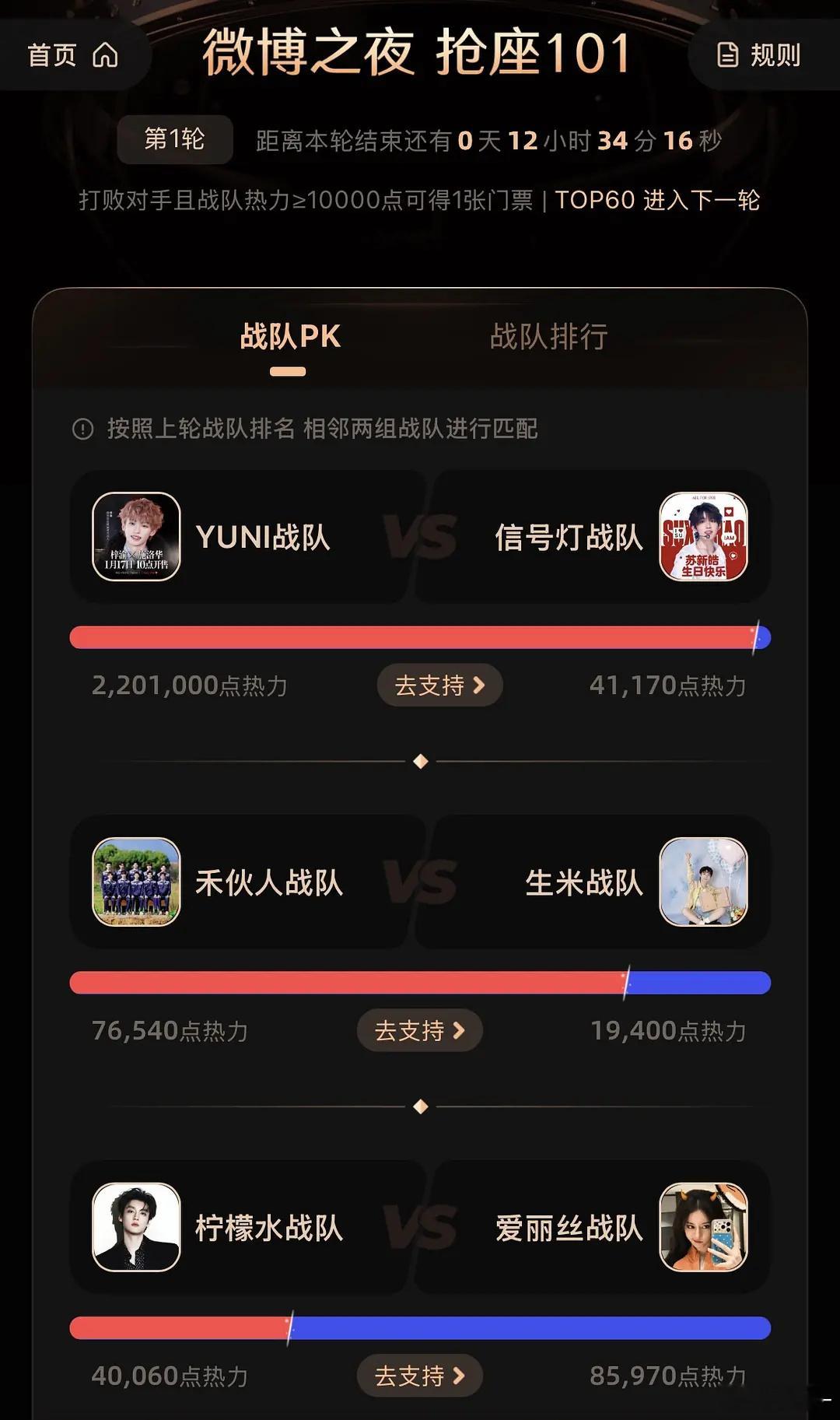The image size is (840, 1420).
Task: Click the 首页 home icon
Action: pyautogui.click(x=105, y=54)
